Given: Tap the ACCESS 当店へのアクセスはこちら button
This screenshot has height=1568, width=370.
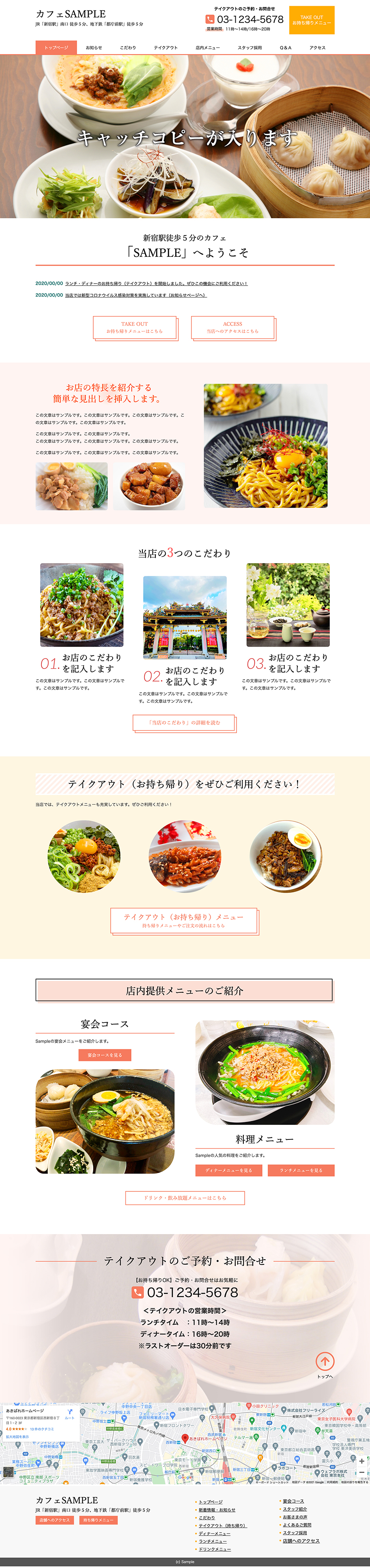Looking at the screenshot, I should [232, 327].
